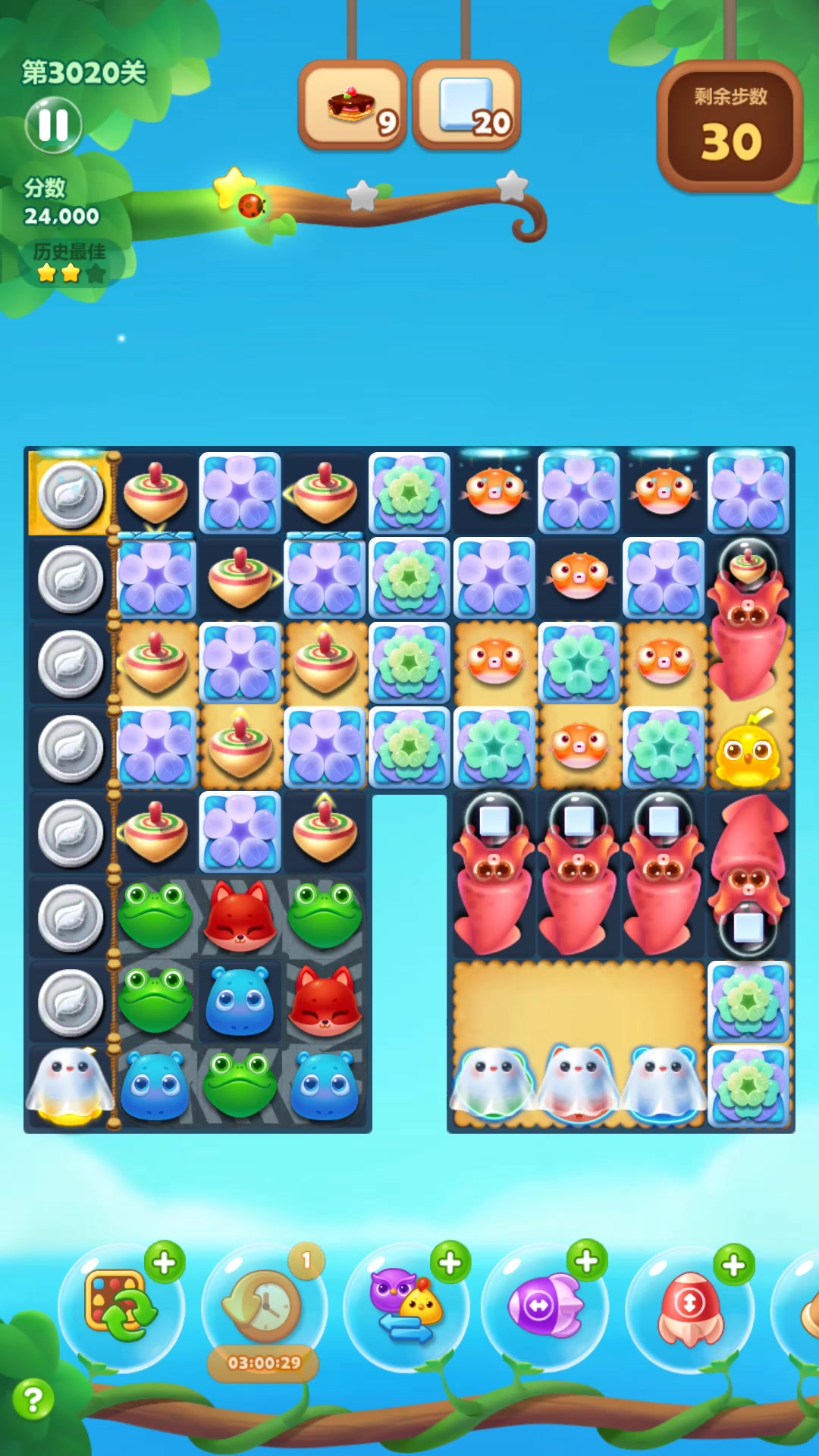Open the help question mark
This screenshot has height=1456, width=819.
pyautogui.click(x=33, y=1399)
